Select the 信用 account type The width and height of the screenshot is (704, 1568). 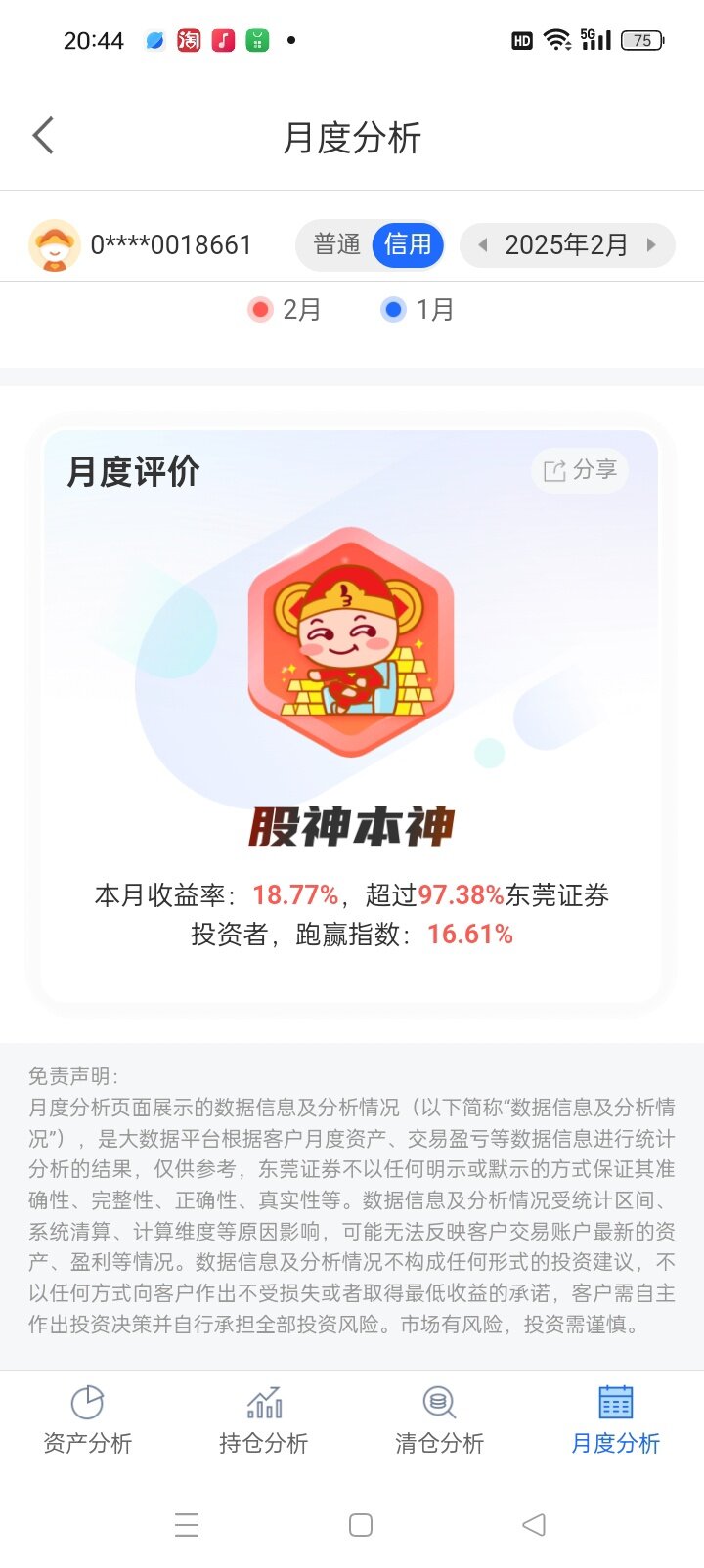pyautogui.click(x=408, y=244)
